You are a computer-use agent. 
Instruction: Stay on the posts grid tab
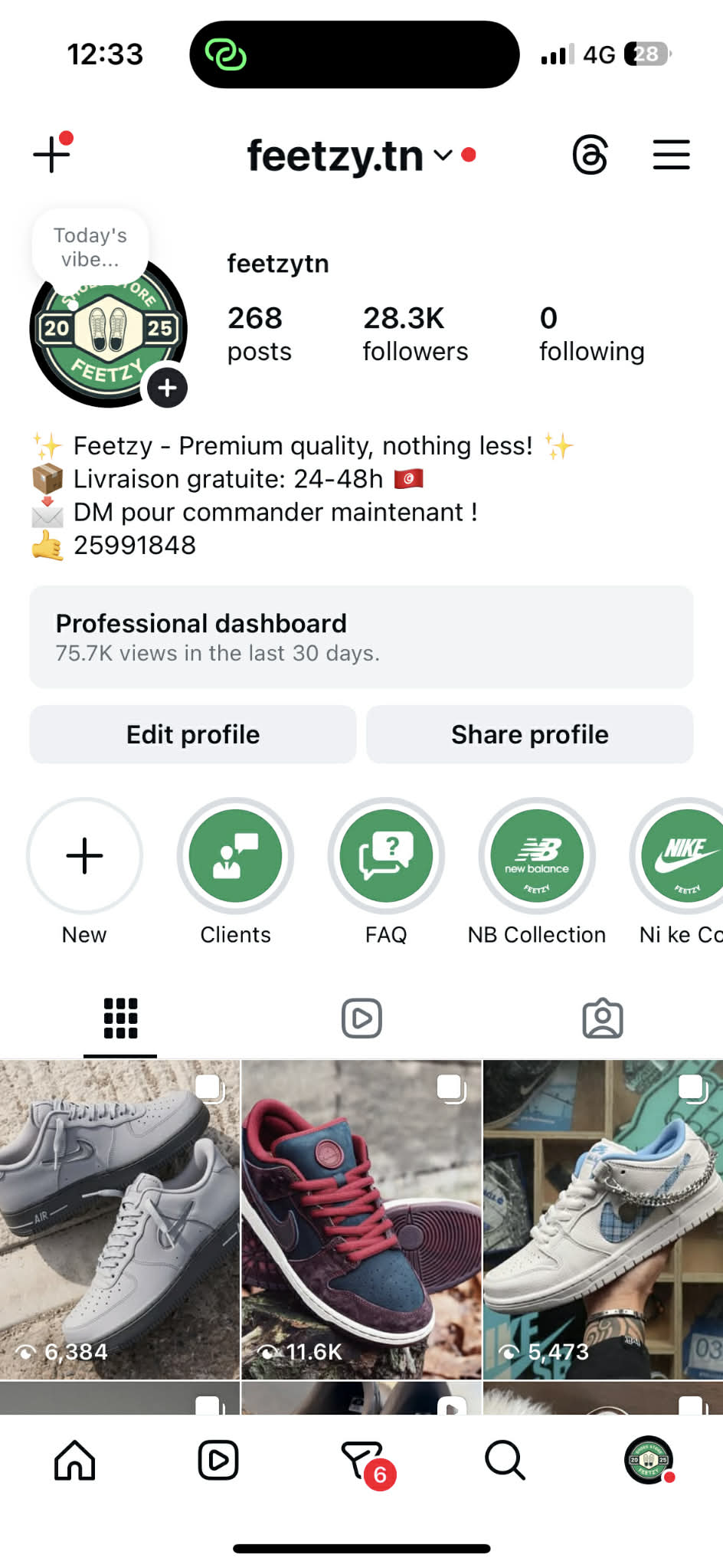tap(119, 1019)
